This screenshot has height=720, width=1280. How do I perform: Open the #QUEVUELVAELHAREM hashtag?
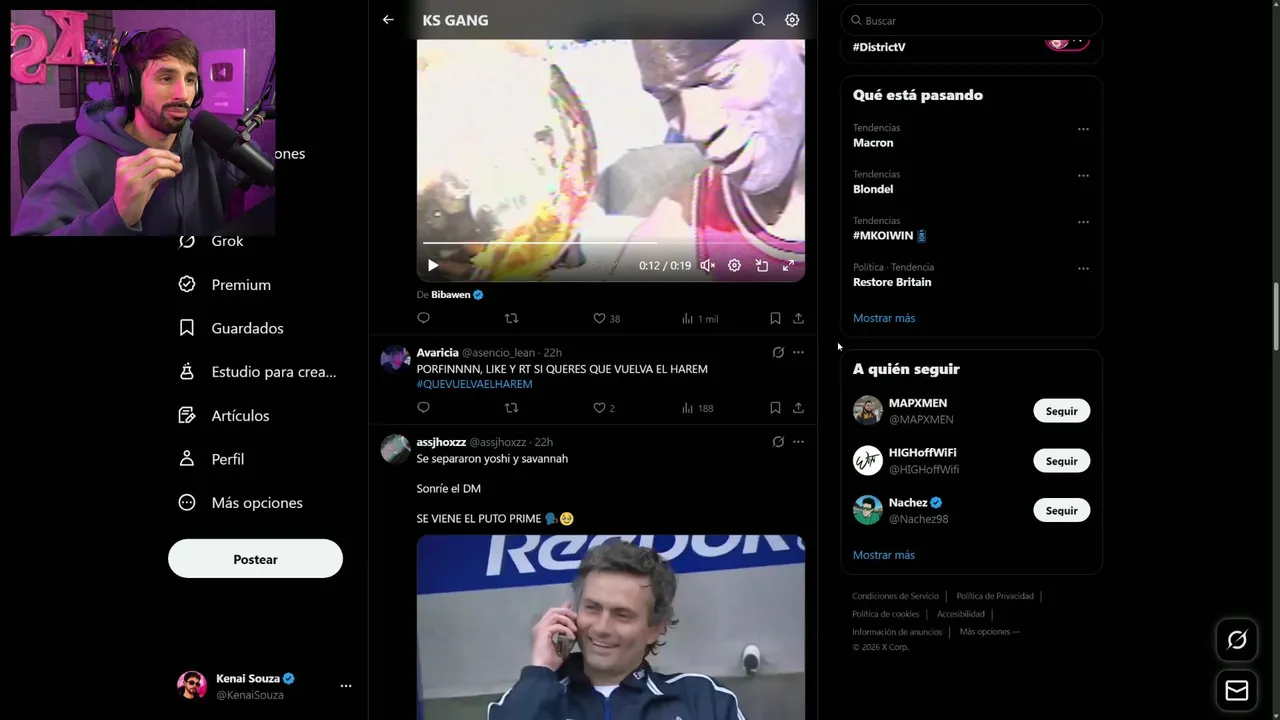tap(474, 384)
